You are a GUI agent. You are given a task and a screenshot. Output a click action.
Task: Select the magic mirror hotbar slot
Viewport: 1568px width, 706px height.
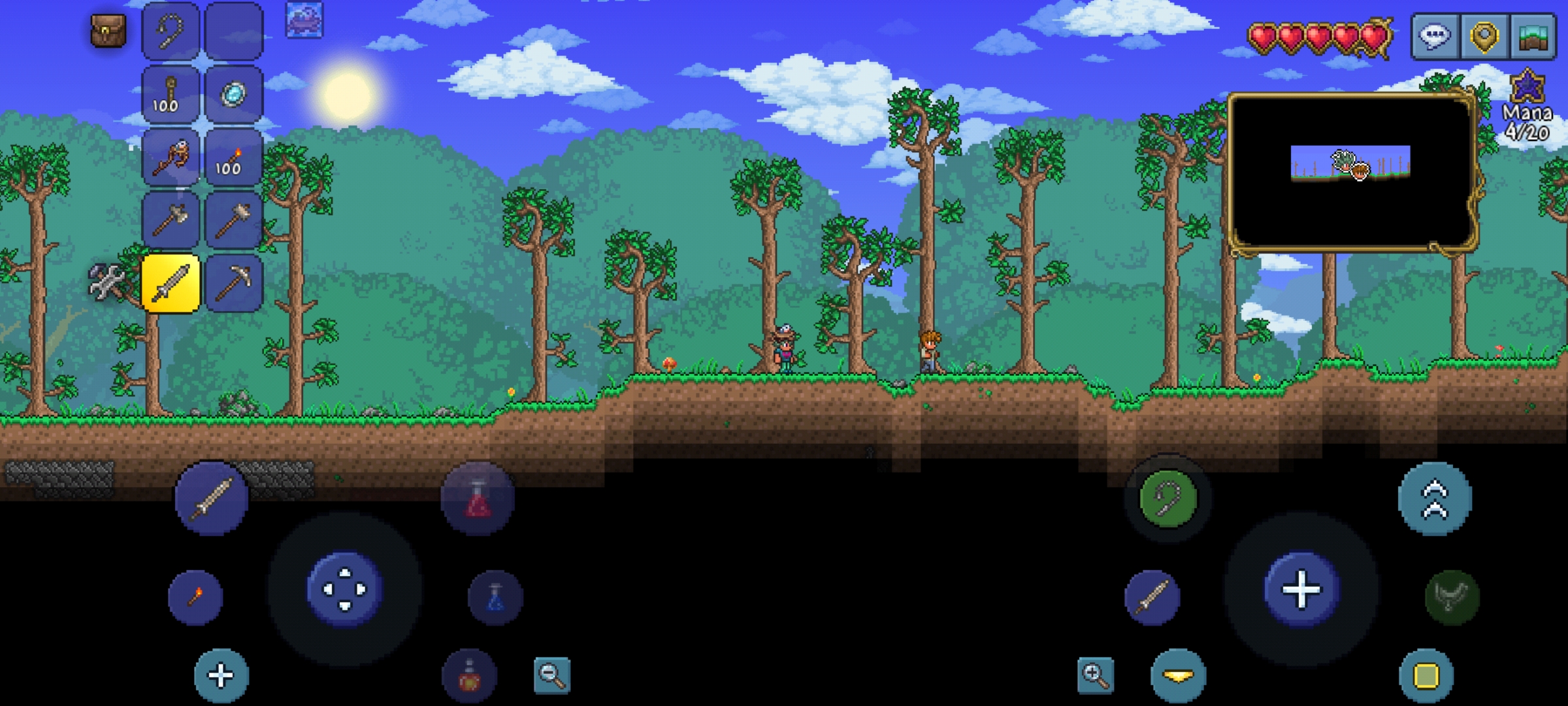pyautogui.click(x=233, y=94)
